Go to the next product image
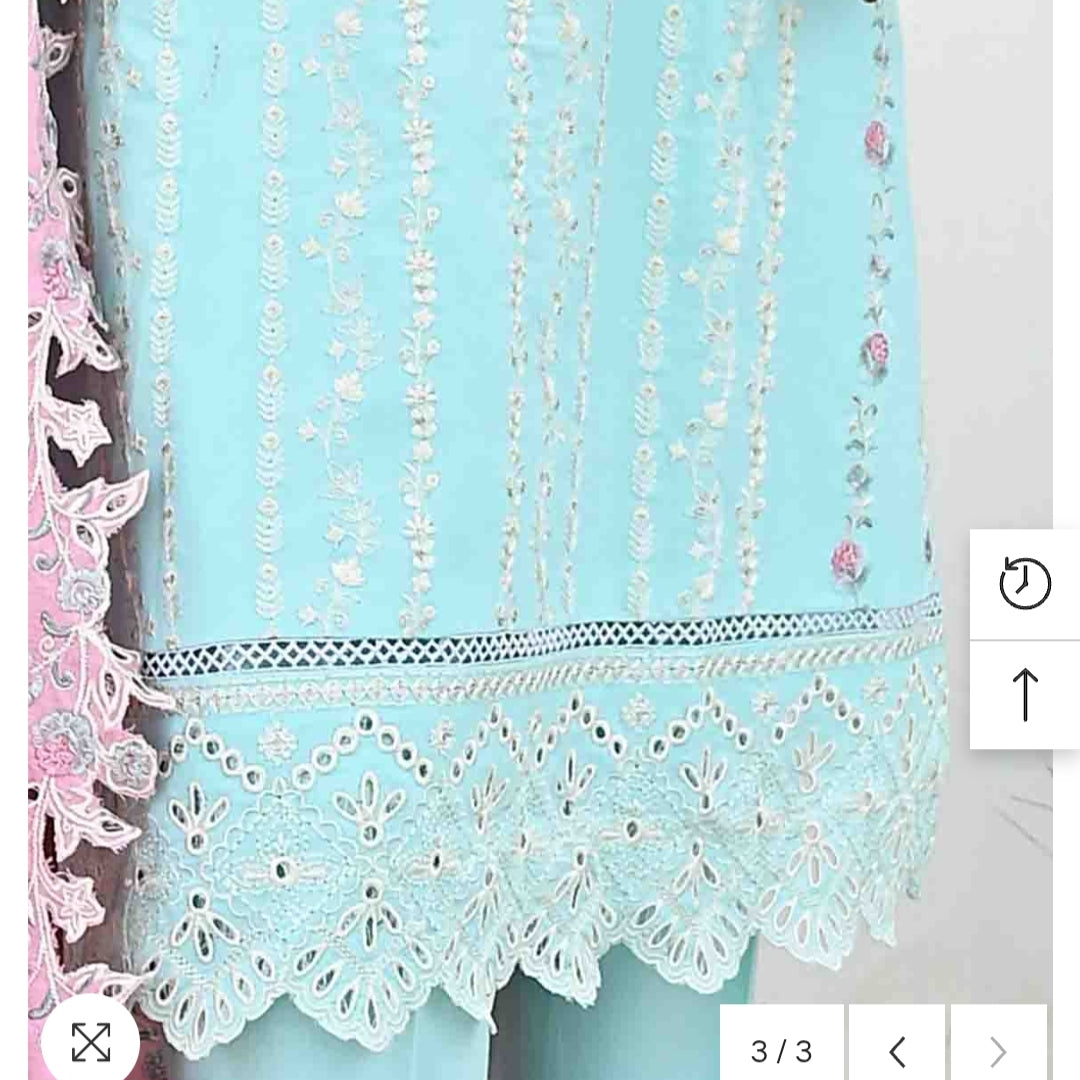This screenshot has height=1080, width=1080. 998,1051
